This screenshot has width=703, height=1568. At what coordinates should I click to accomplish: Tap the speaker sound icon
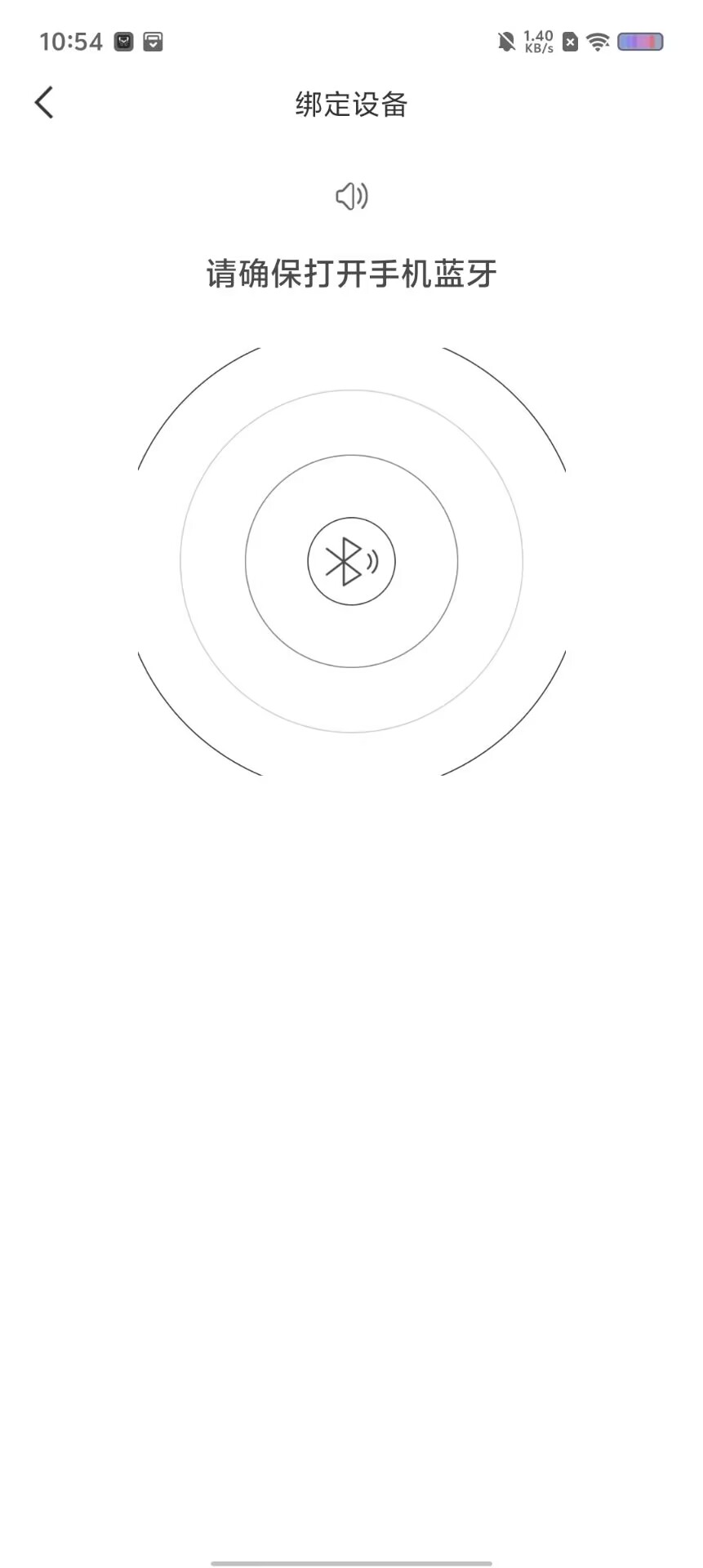[x=352, y=196]
